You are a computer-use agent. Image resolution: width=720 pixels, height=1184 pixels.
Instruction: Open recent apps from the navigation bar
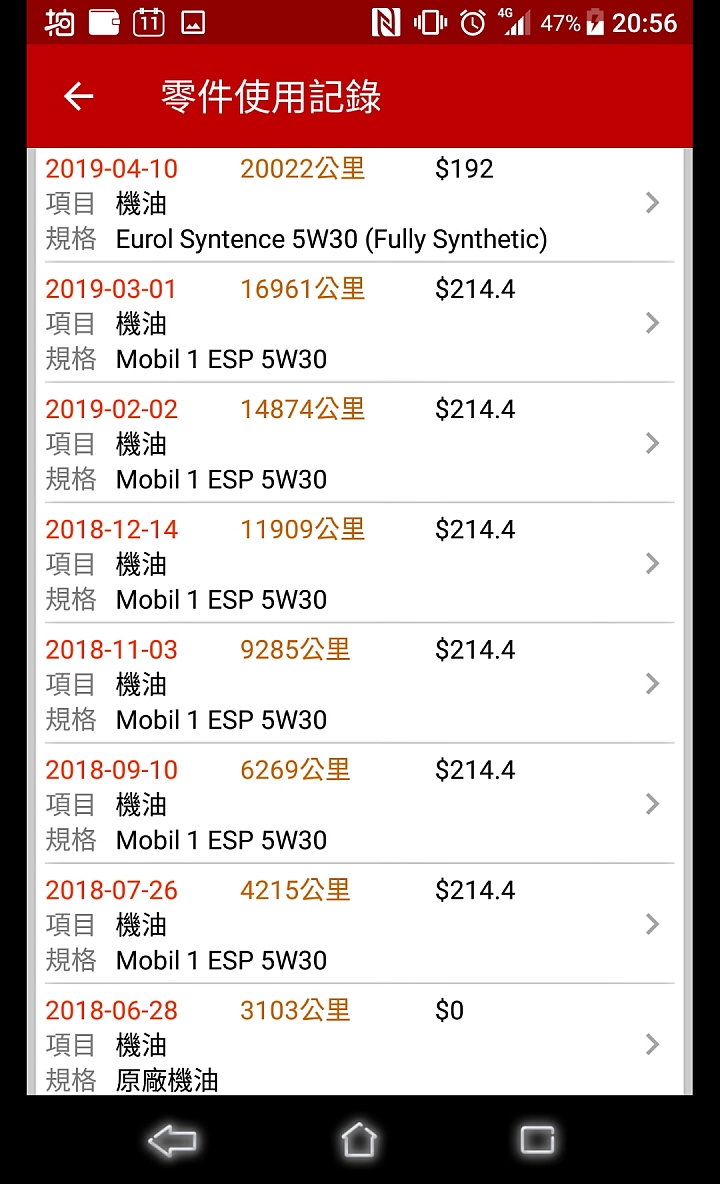point(537,1140)
